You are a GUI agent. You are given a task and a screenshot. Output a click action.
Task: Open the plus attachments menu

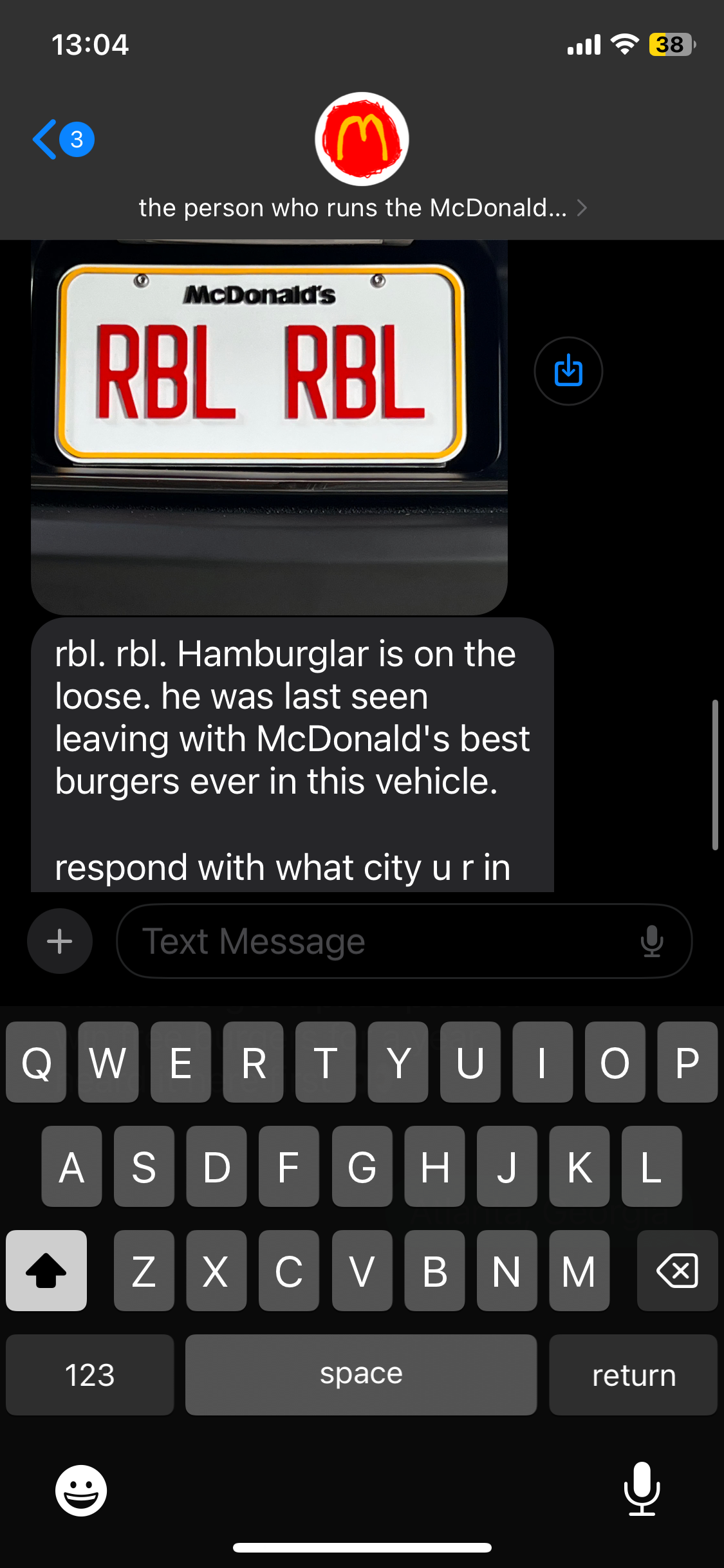click(x=60, y=941)
